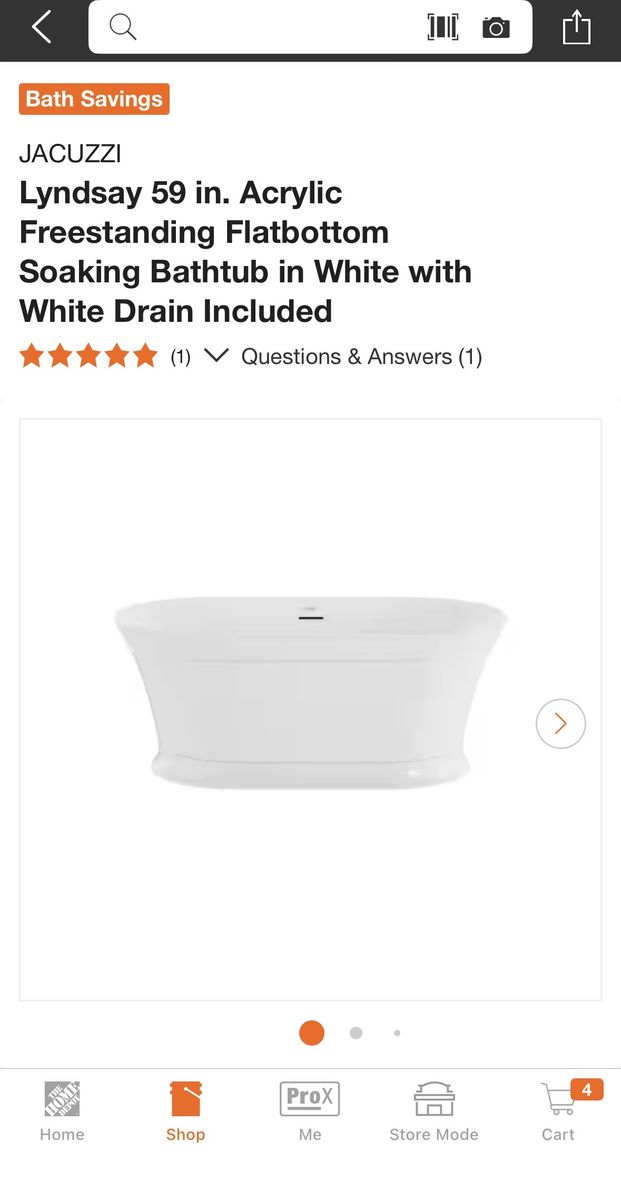Go back to the previous page

click(x=41, y=27)
